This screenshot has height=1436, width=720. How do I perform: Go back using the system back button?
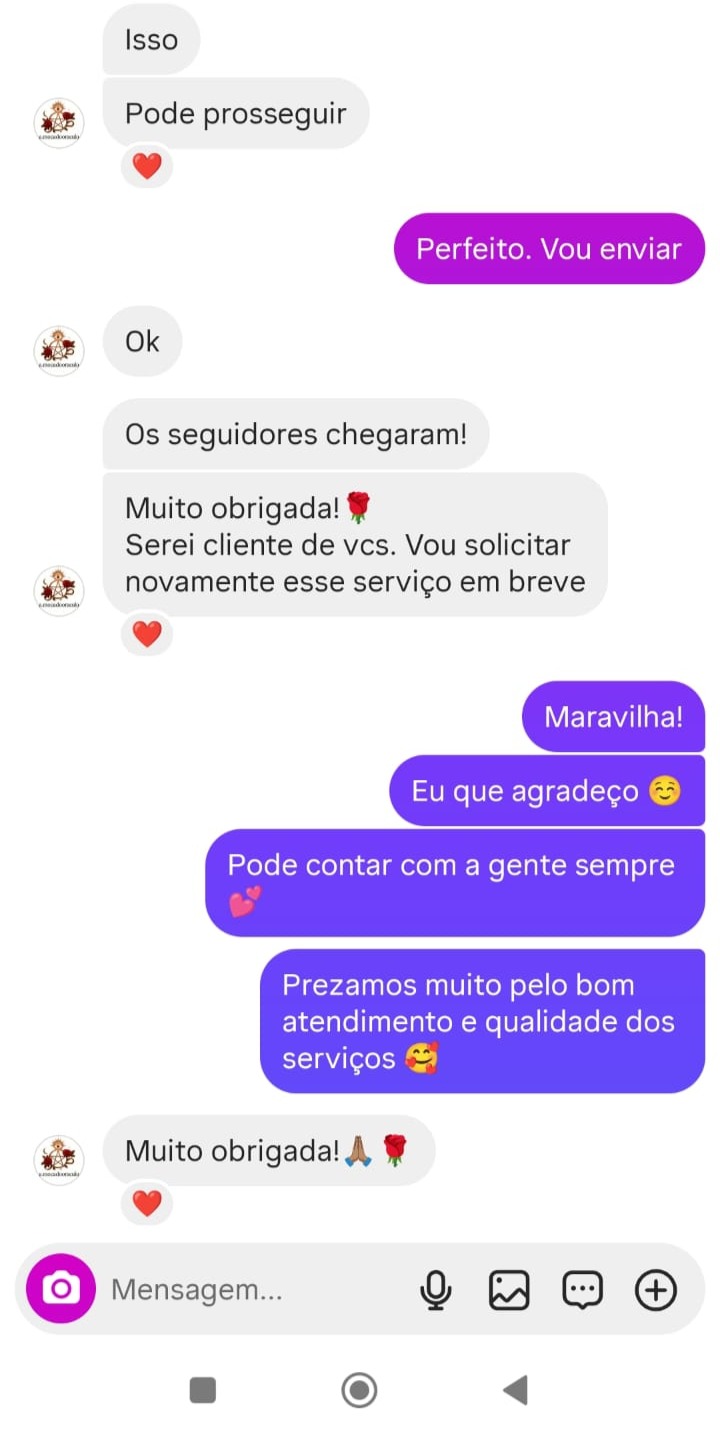515,1389
